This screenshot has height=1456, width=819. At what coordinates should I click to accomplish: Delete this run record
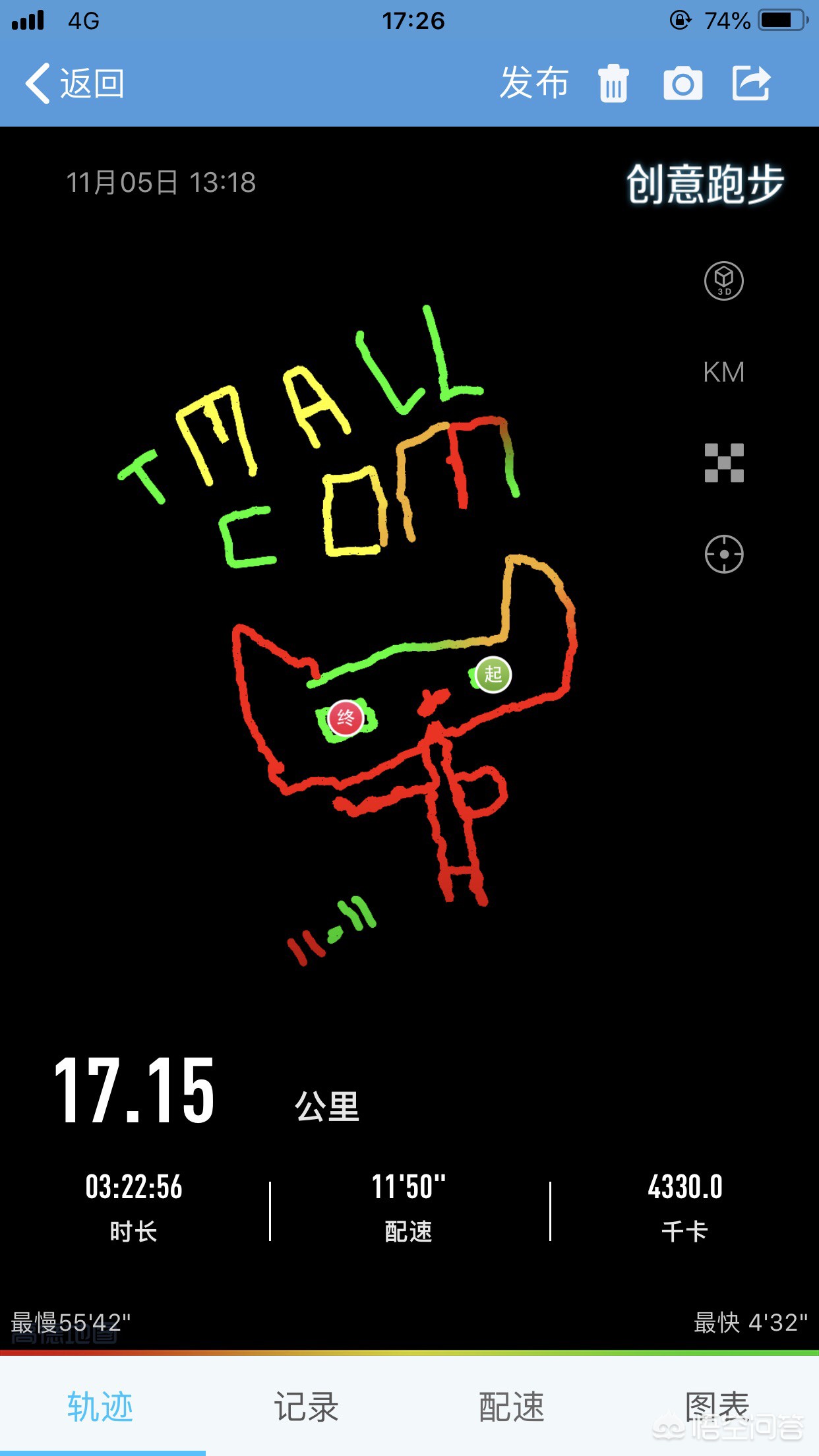coord(613,84)
